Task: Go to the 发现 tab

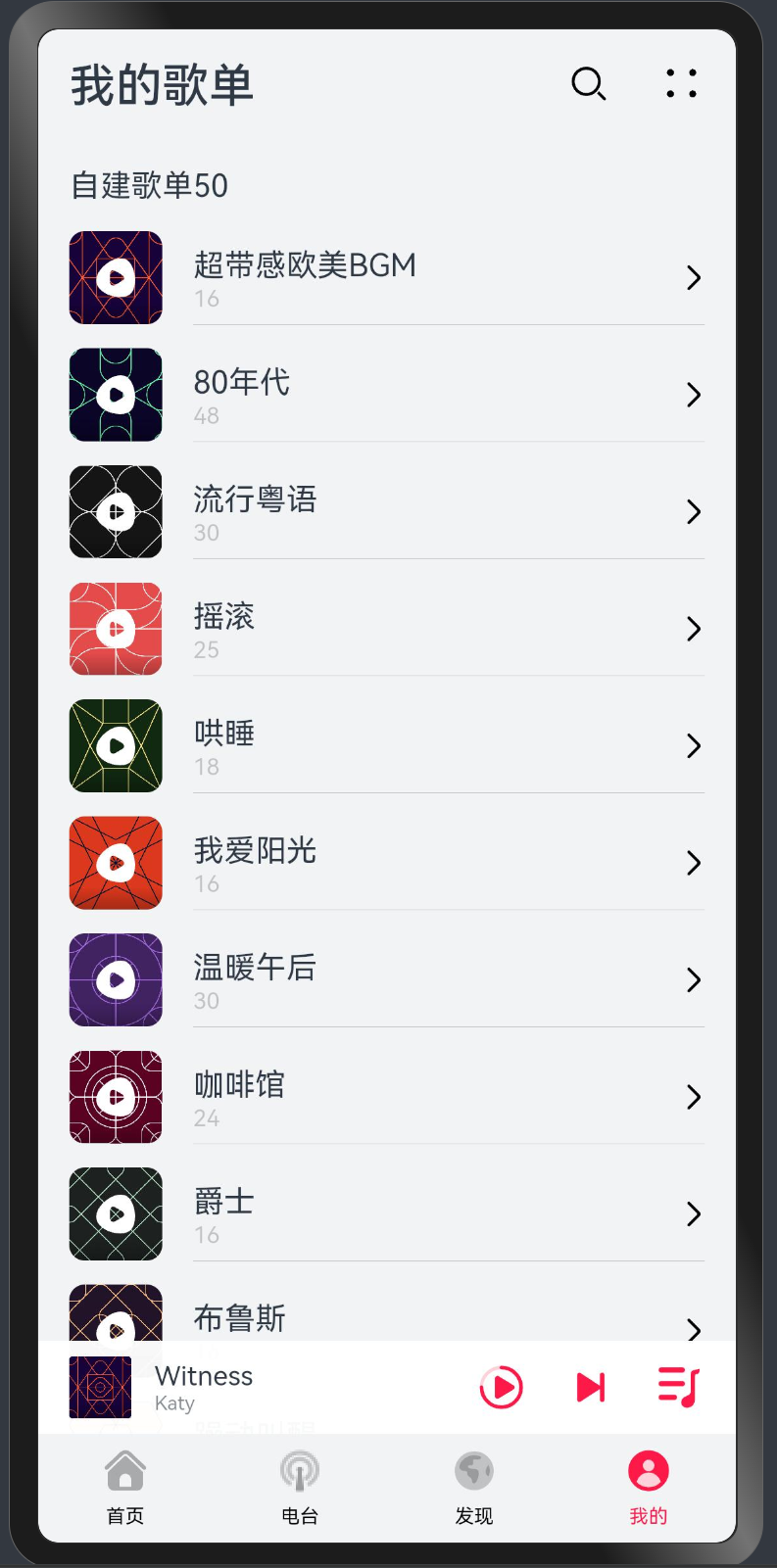Action: click(474, 1488)
